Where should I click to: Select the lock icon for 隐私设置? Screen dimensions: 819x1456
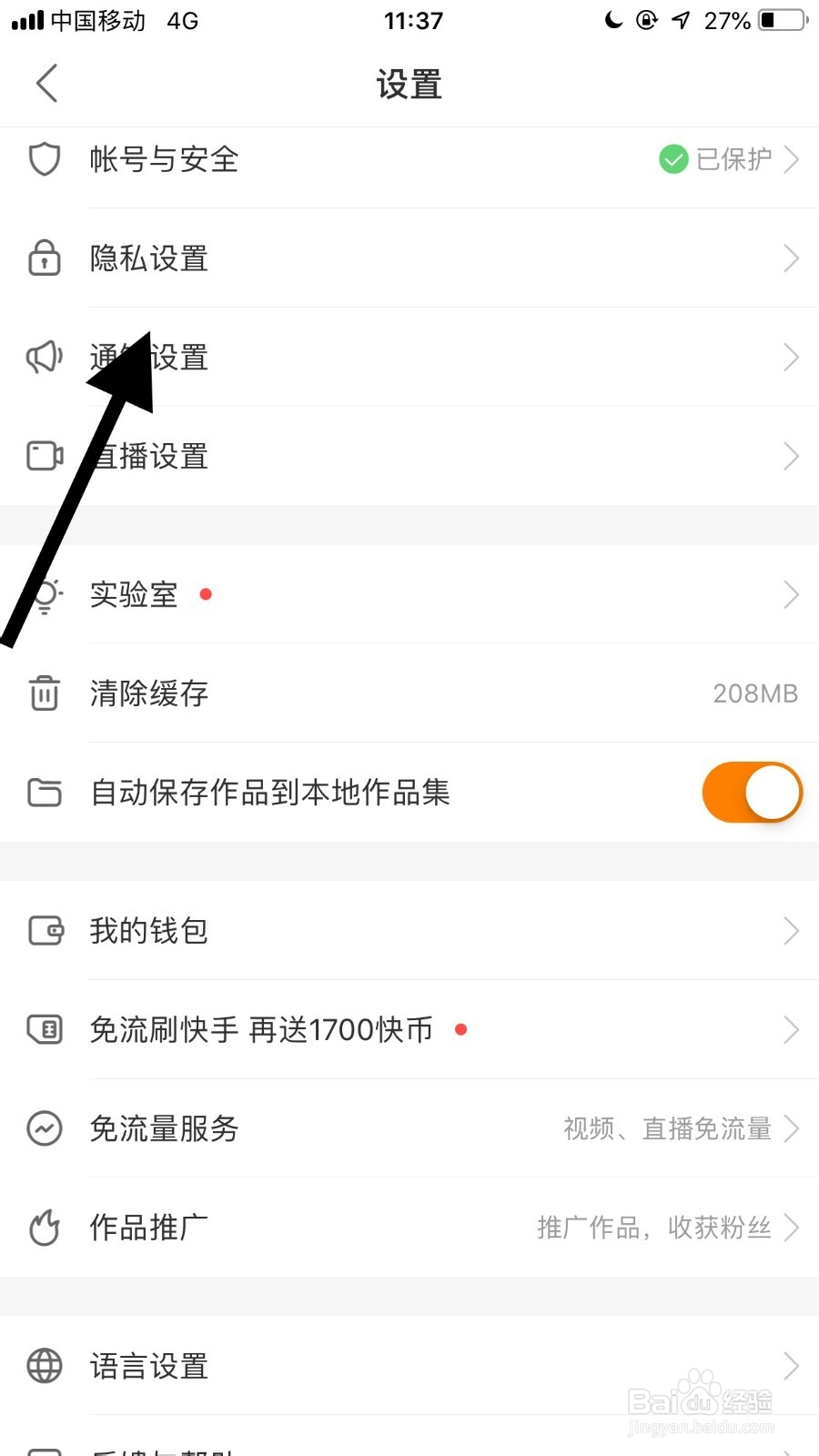tap(44, 258)
